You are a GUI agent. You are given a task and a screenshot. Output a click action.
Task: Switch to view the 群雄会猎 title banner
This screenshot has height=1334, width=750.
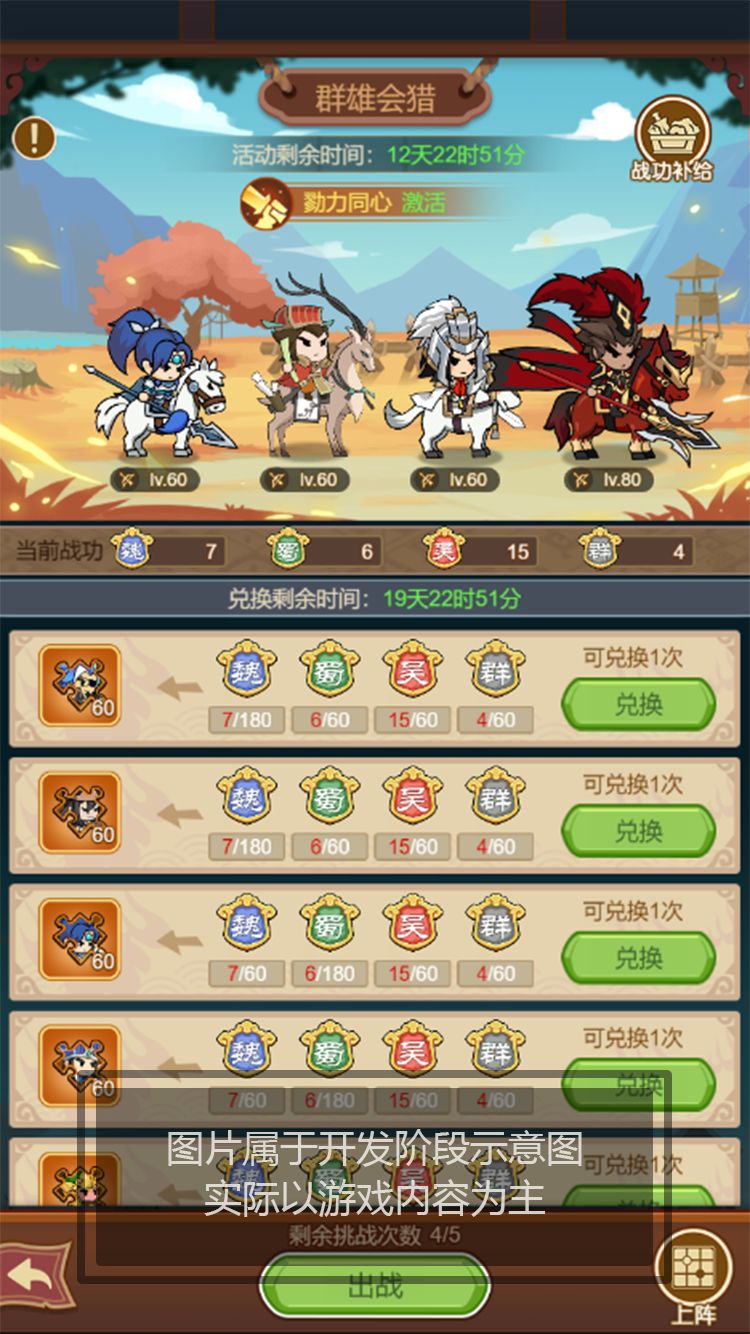(x=375, y=96)
